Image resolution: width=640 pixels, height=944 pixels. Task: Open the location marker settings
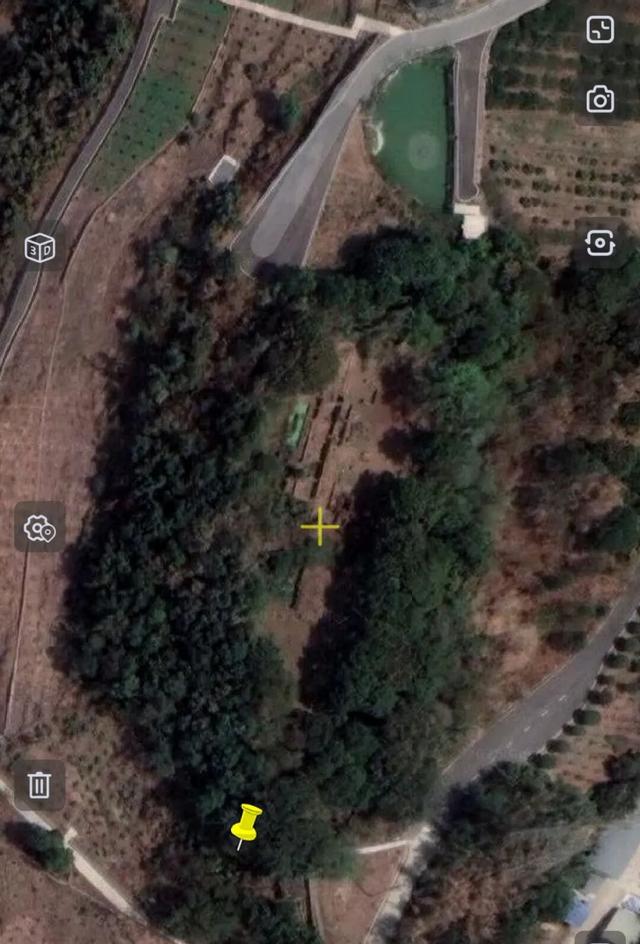[40, 527]
